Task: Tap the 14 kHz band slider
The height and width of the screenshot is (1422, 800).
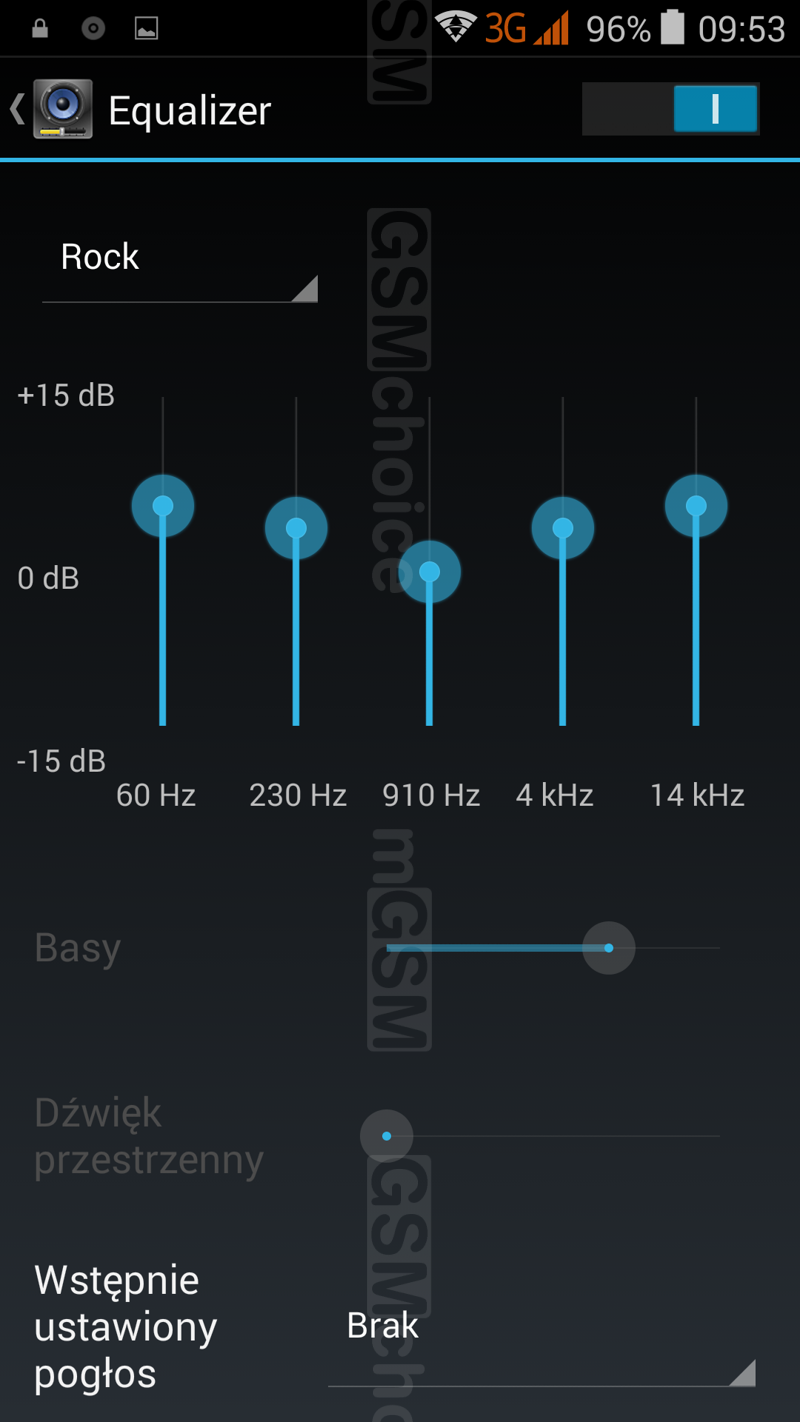Action: (x=696, y=560)
